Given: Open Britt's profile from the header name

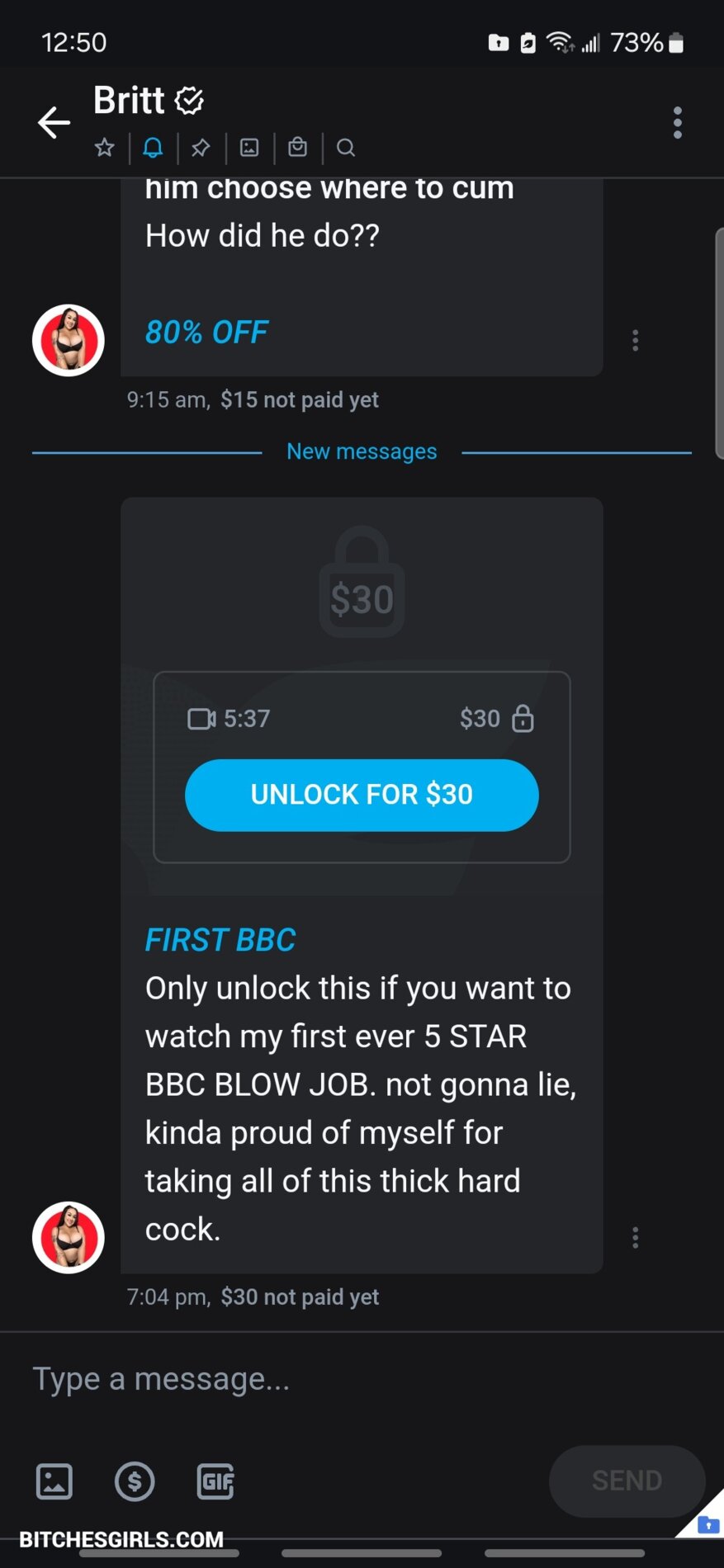Looking at the screenshot, I should coord(130,101).
